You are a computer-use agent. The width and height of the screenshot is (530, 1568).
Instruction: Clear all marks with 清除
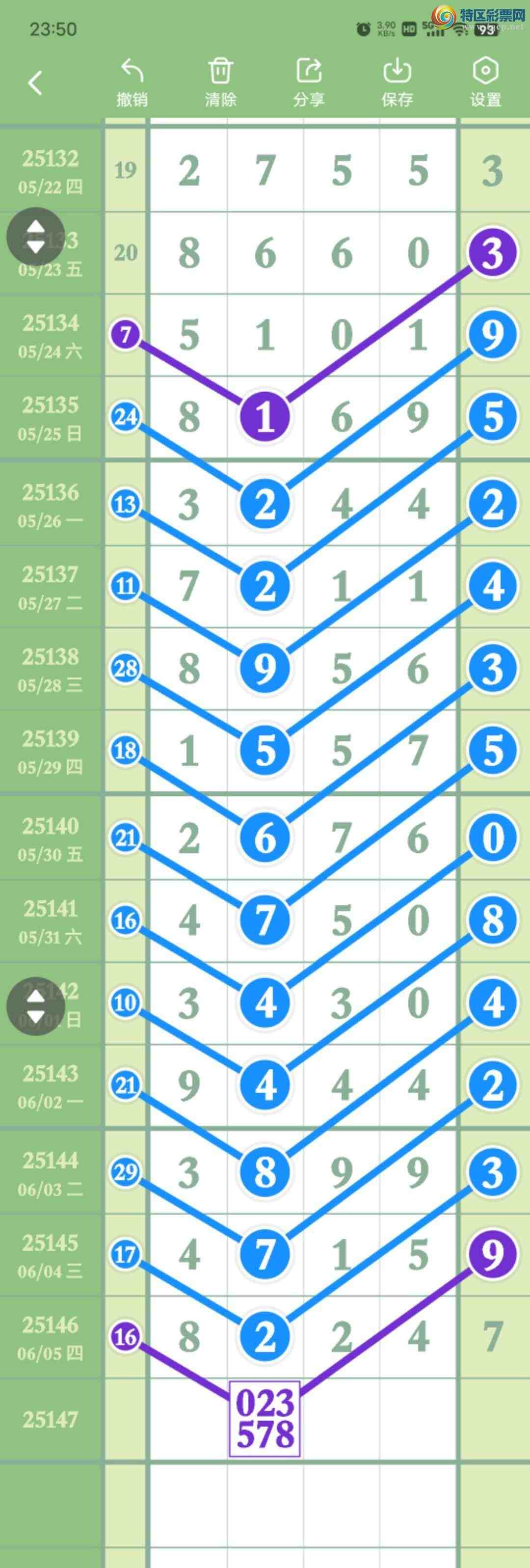click(220, 83)
